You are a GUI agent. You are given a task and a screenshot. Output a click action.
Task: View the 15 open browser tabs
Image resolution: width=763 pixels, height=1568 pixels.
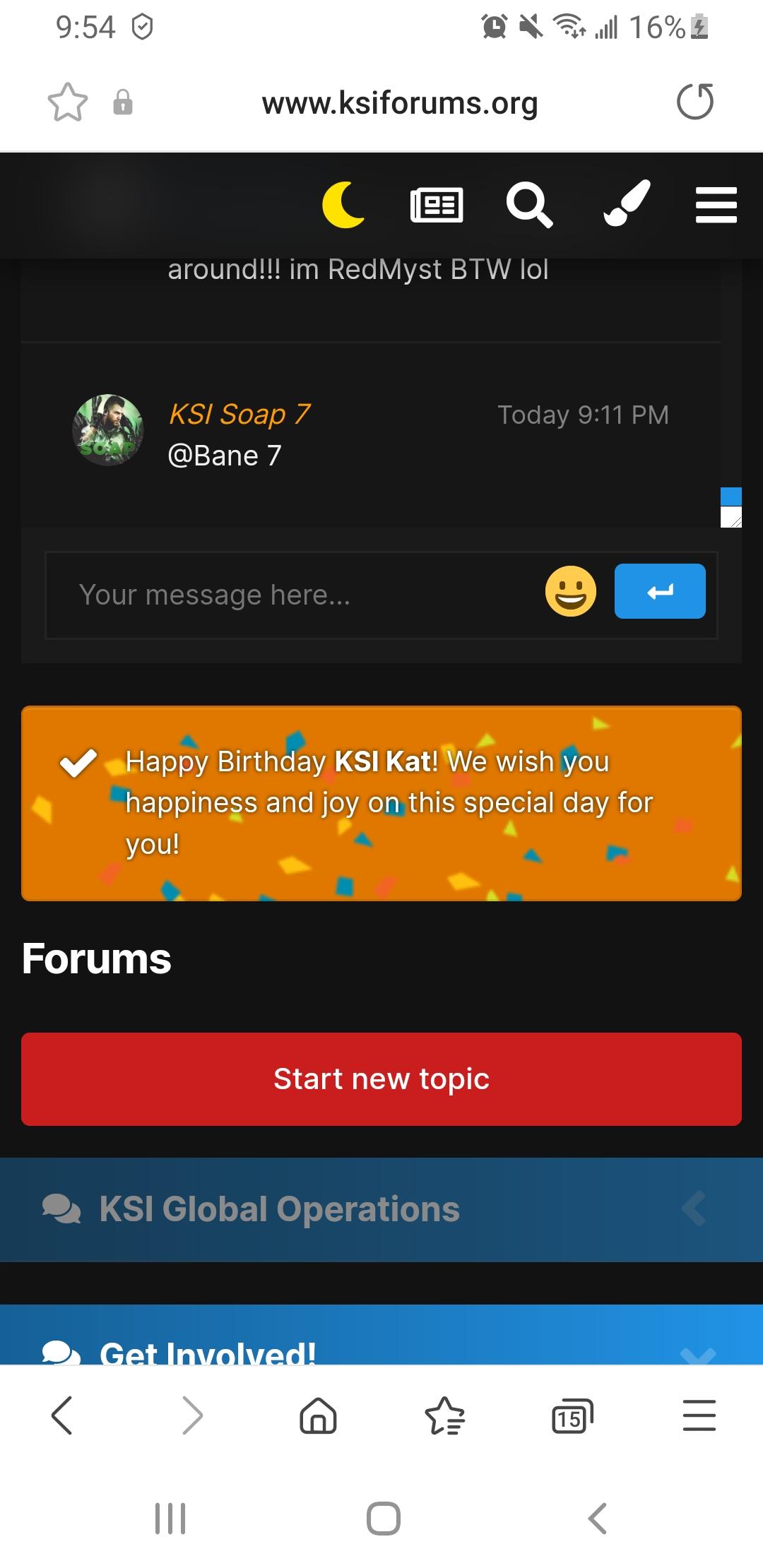click(572, 1416)
